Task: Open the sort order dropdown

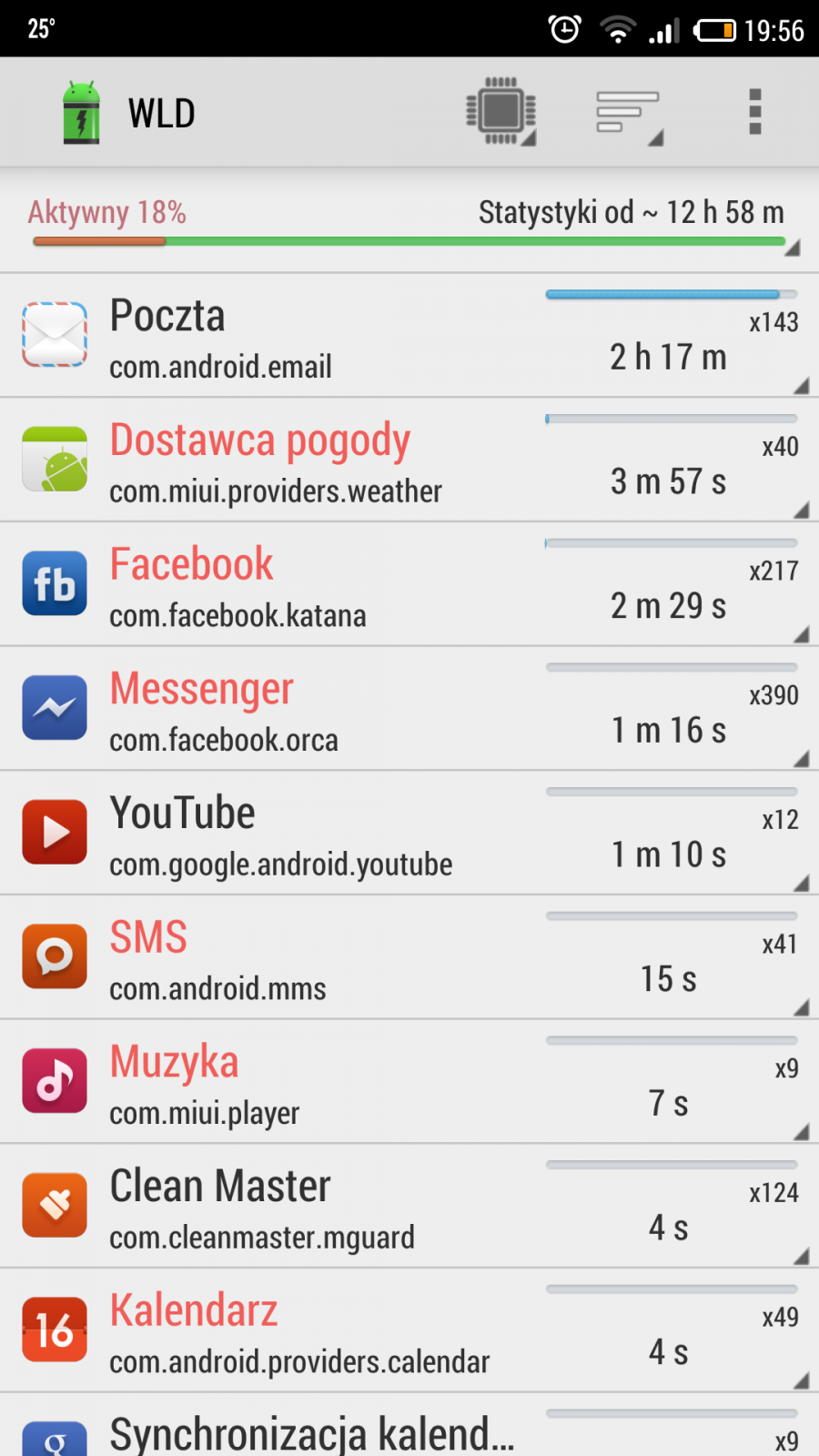Action: 628,114
